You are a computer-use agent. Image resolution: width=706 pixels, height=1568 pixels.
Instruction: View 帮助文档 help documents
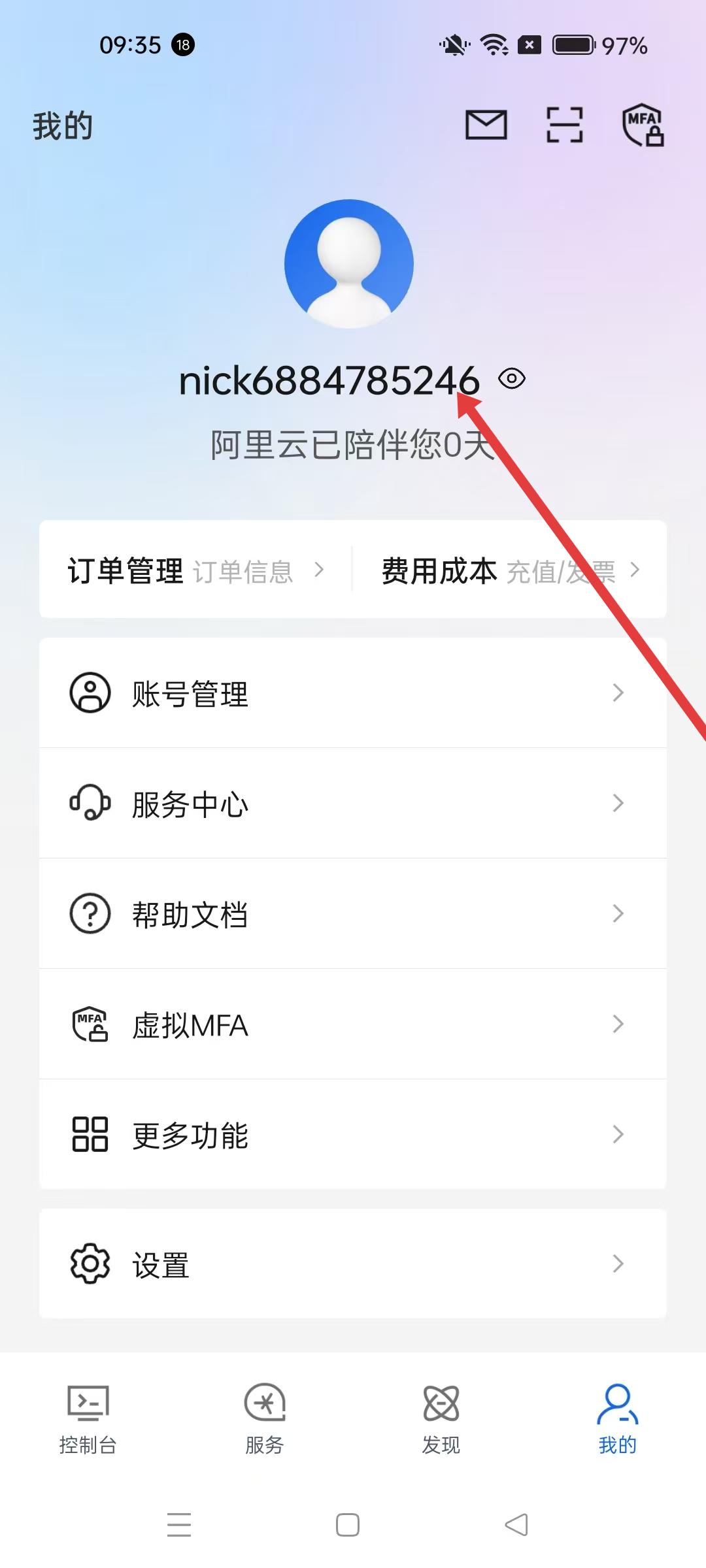(353, 914)
